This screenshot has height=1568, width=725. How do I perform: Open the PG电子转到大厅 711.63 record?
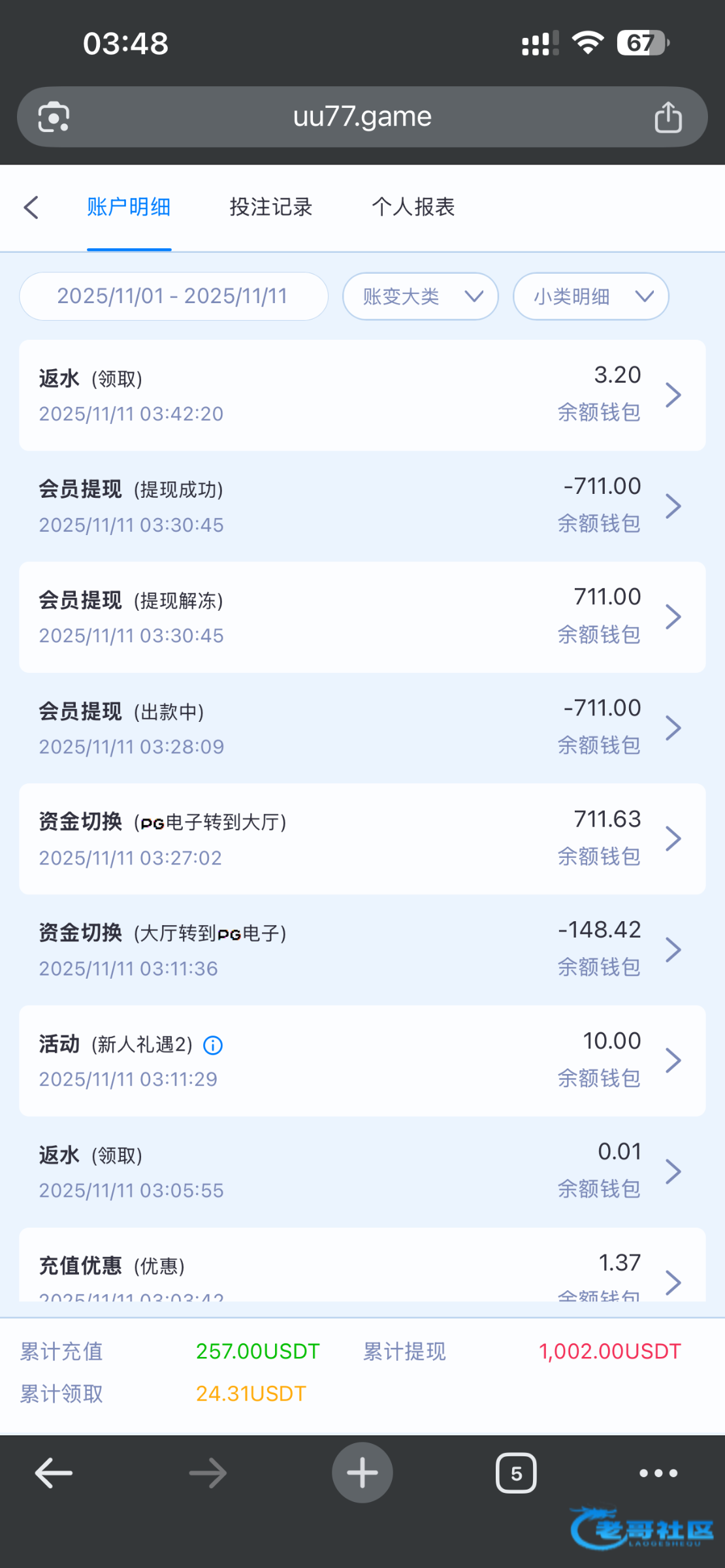click(x=362, y=839)
